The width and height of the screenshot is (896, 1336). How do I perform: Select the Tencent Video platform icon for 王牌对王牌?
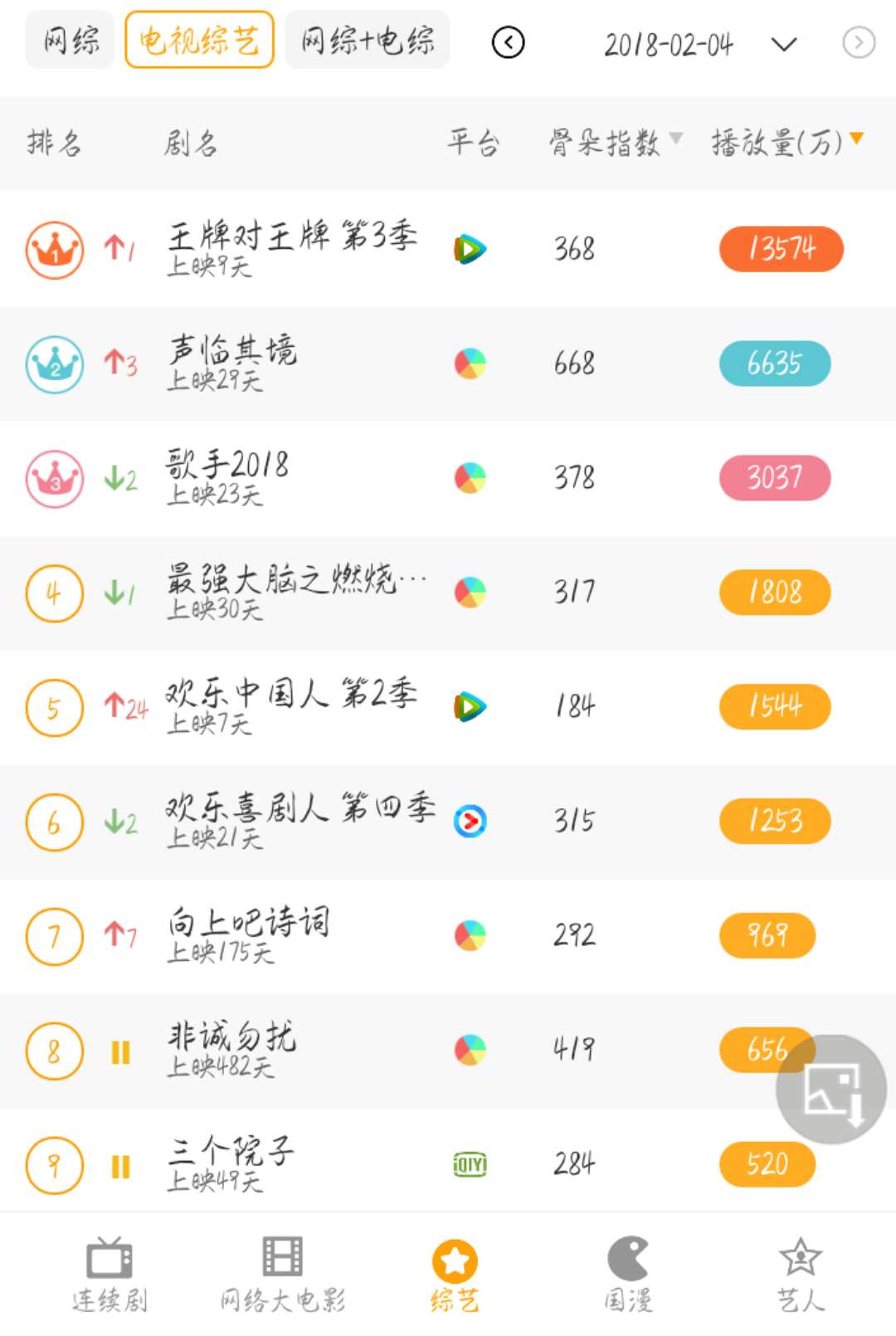469,248
